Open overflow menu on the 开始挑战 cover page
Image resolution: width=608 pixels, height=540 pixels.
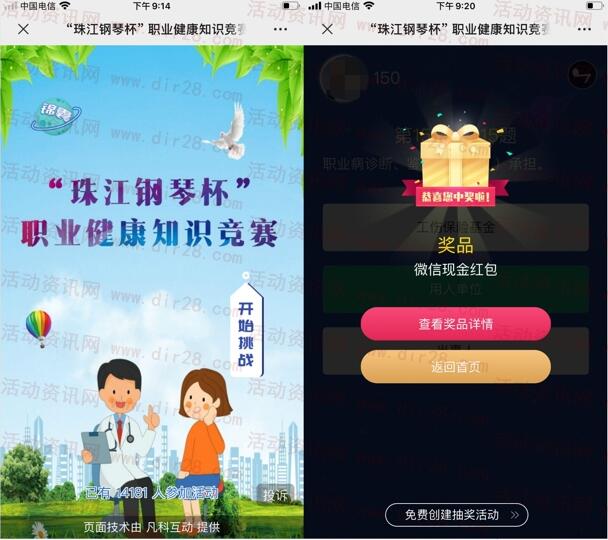click(x=280, y=29)
